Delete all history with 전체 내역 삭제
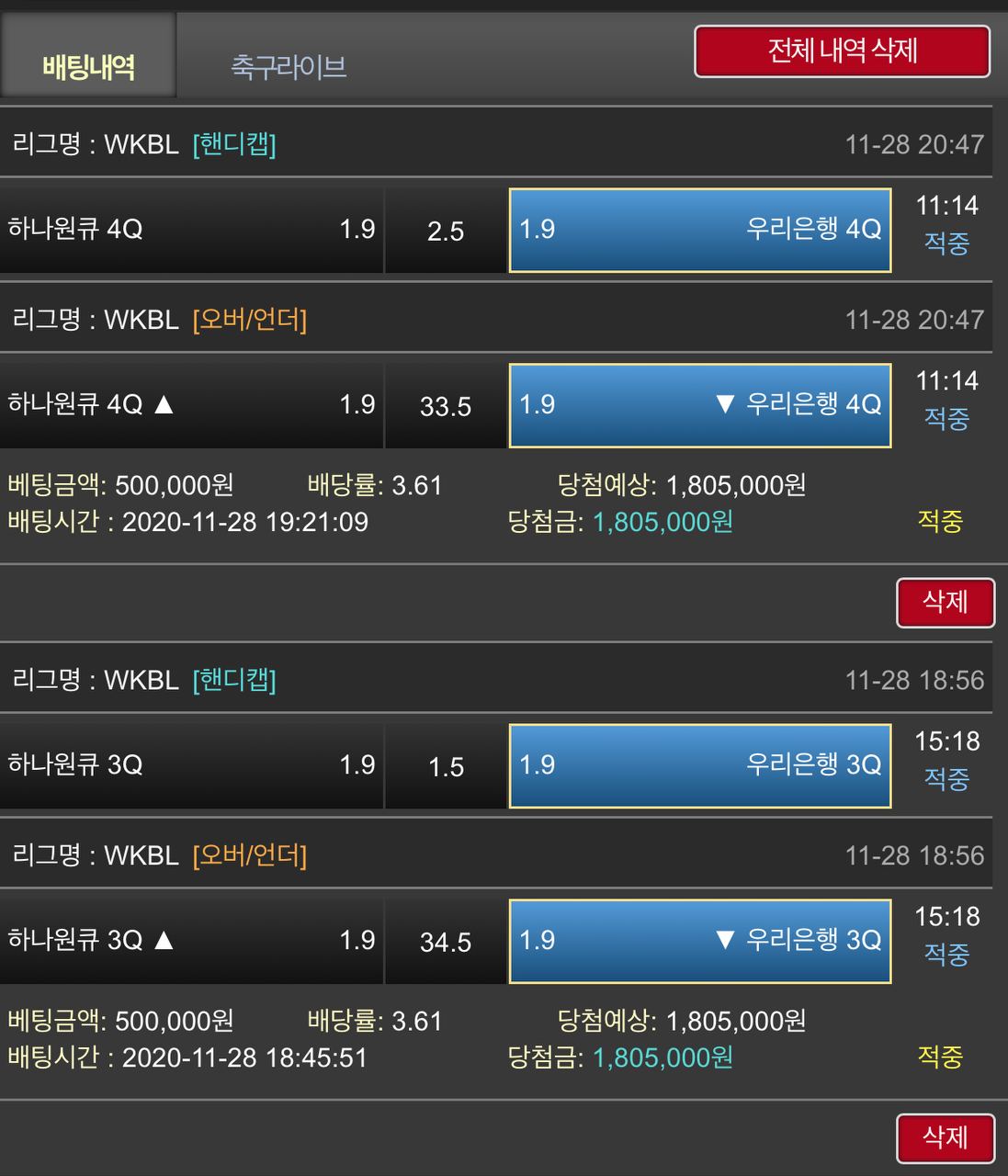The width and height of the screenshot is (1008, 1176). pyautogui.click(x=842, y=51)
